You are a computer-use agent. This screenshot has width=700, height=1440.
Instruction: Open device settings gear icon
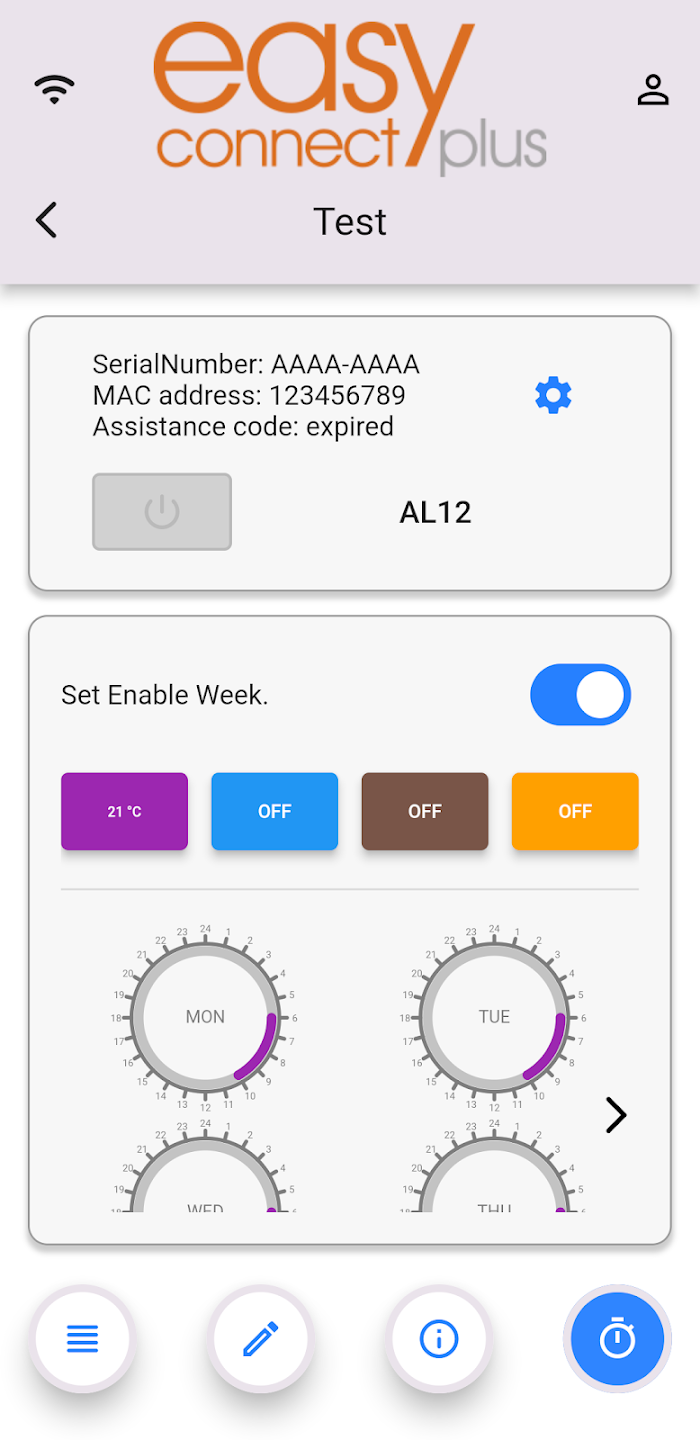[553, 396]
